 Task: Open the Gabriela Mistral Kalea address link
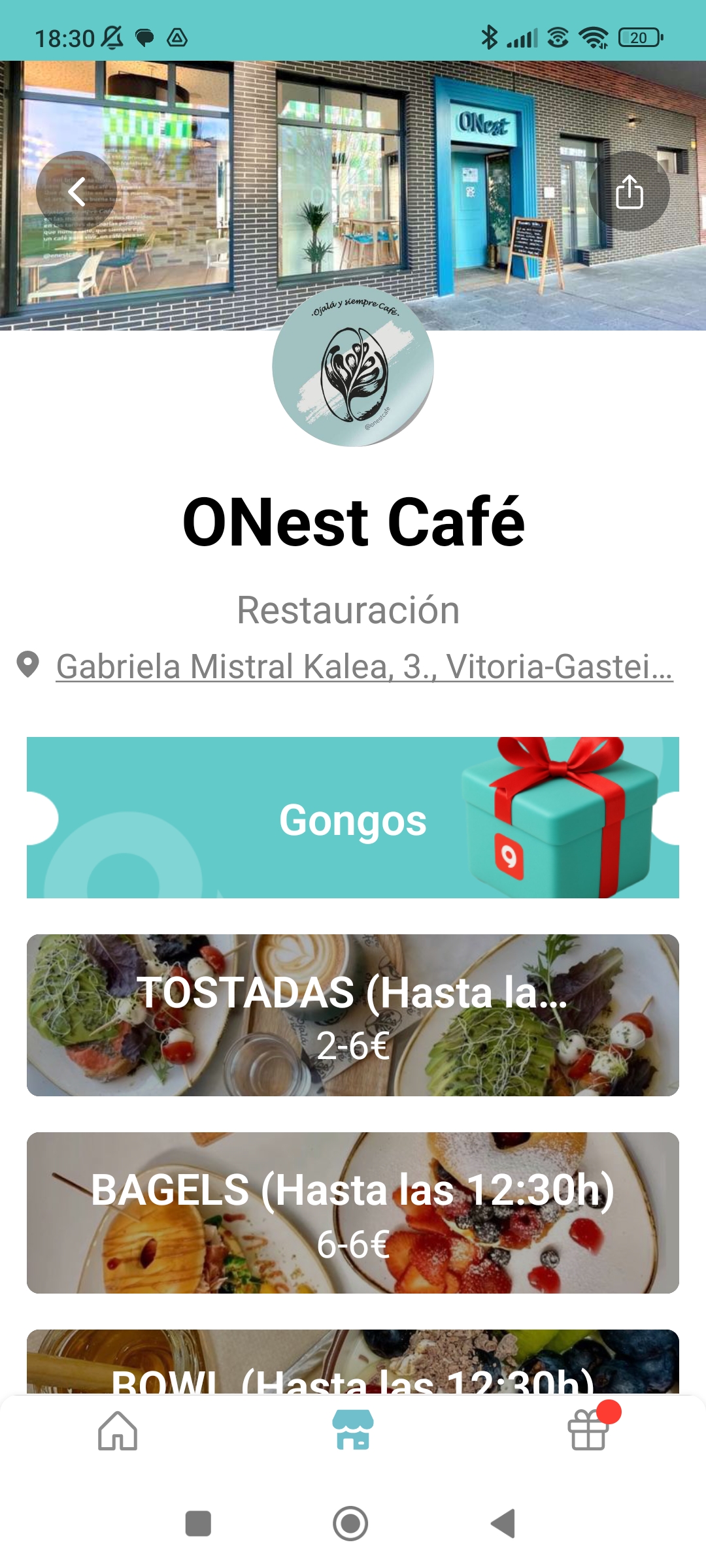363,666
